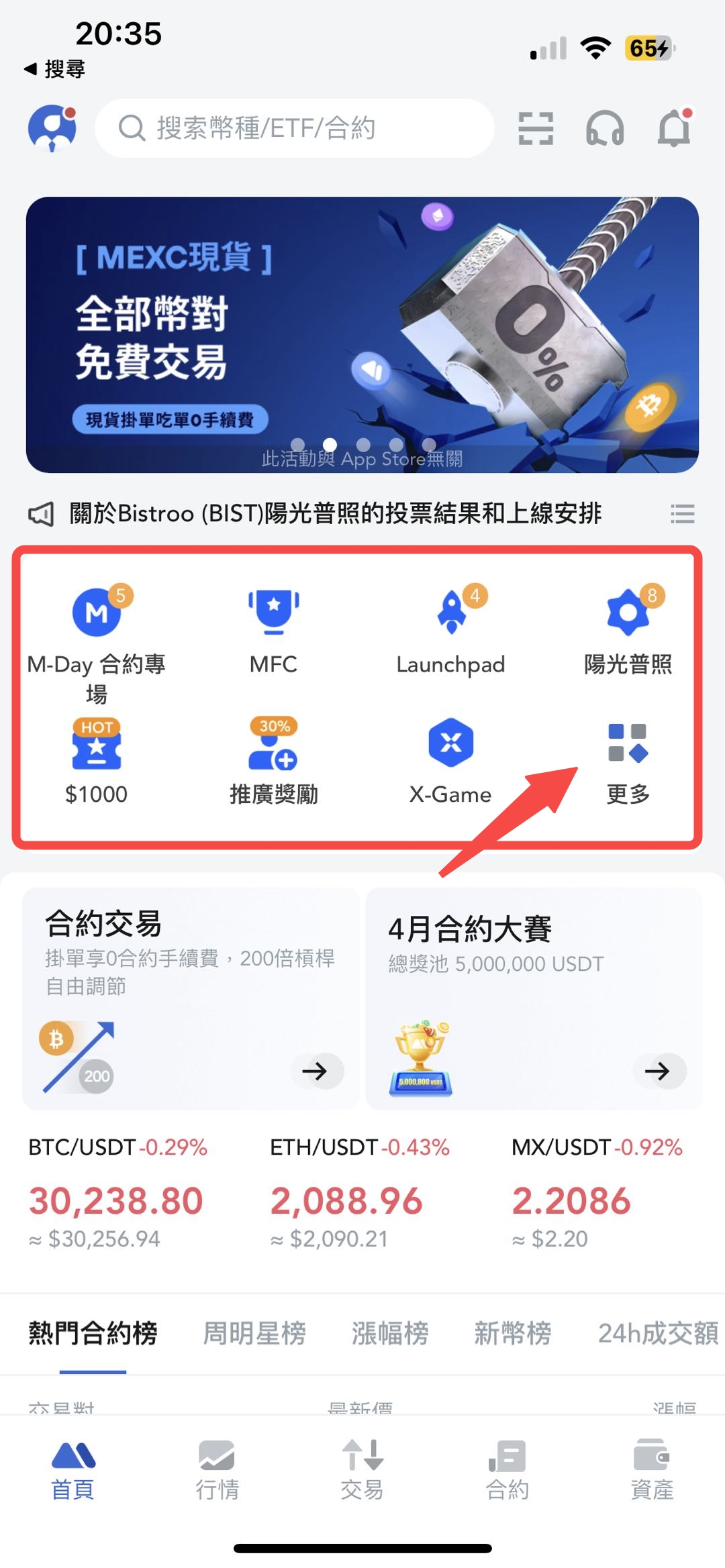Tap the 搜索幣種/ETF/合約 search field
This screenshot has width=725, height=1568.
[294, 127]
